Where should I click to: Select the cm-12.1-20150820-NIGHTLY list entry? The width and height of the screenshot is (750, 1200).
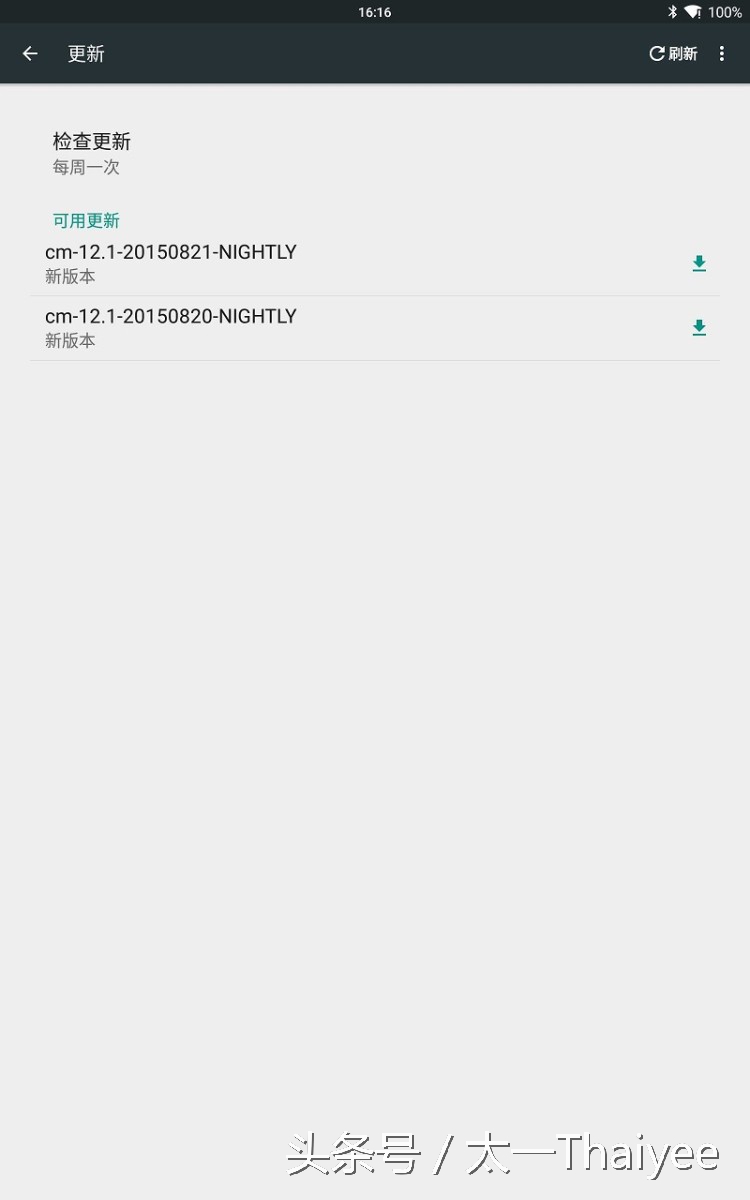(300, 327)
